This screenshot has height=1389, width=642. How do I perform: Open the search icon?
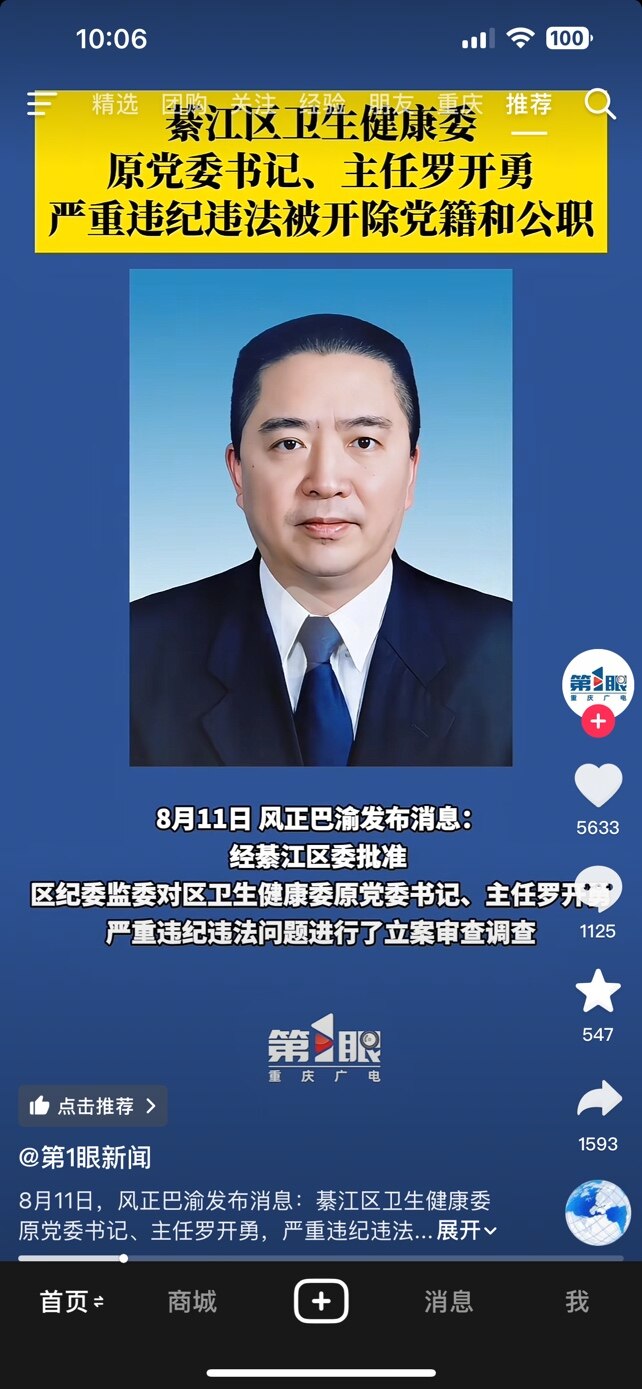point(599,103)
